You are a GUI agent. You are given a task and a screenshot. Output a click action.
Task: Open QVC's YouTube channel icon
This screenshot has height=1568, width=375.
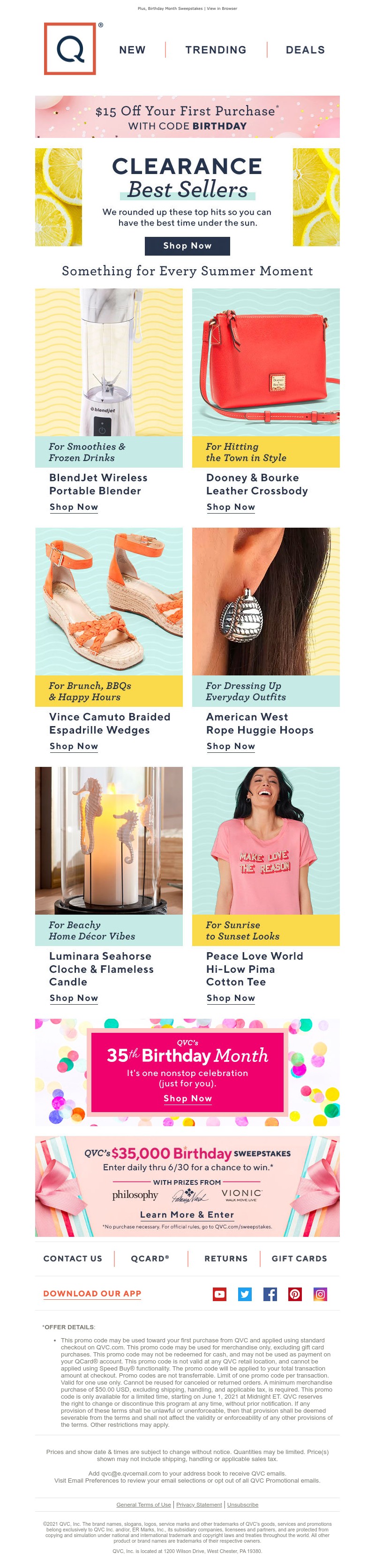[x=219, y=1294]
